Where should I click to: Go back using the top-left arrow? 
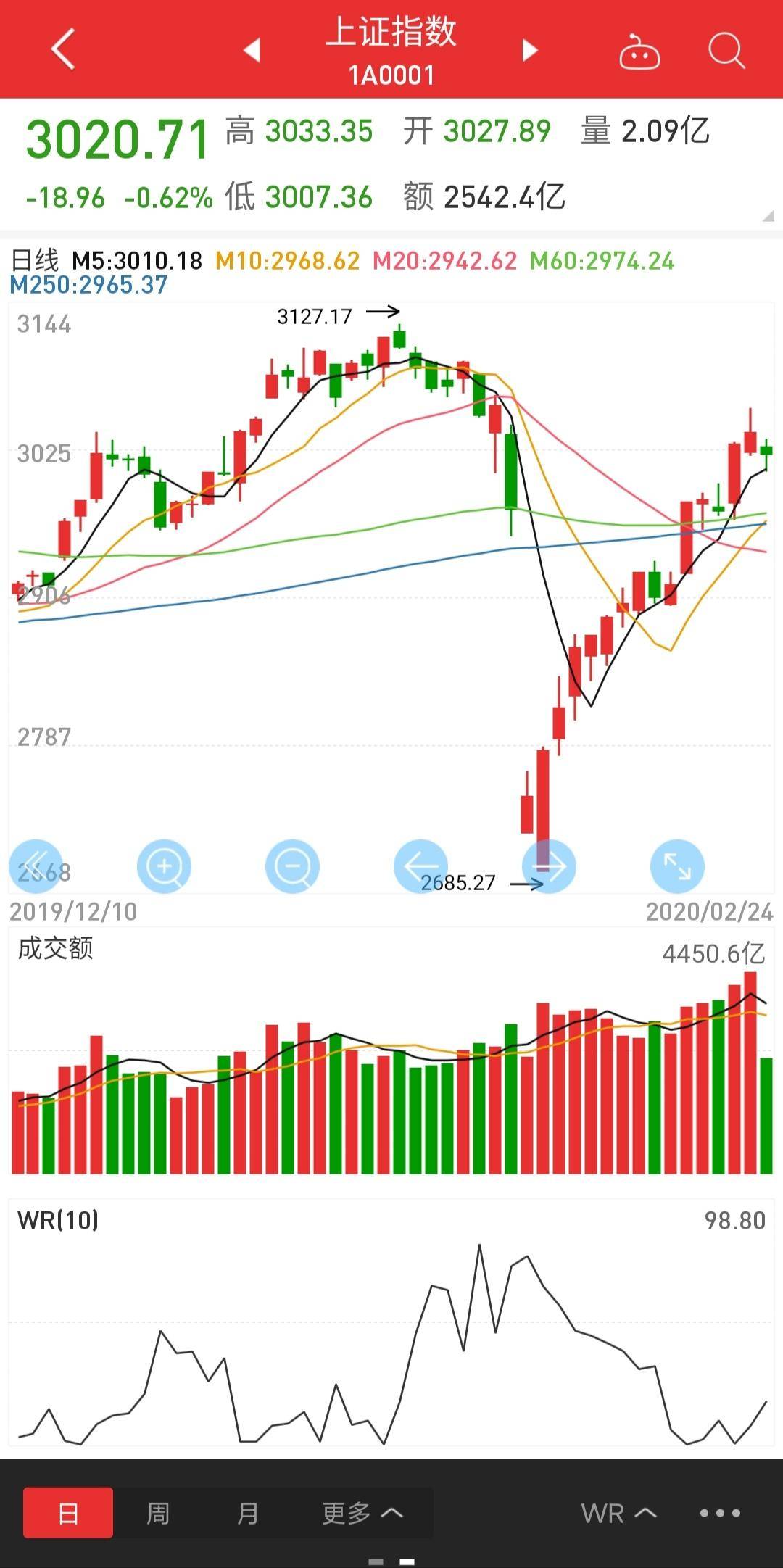coord(63,49)
